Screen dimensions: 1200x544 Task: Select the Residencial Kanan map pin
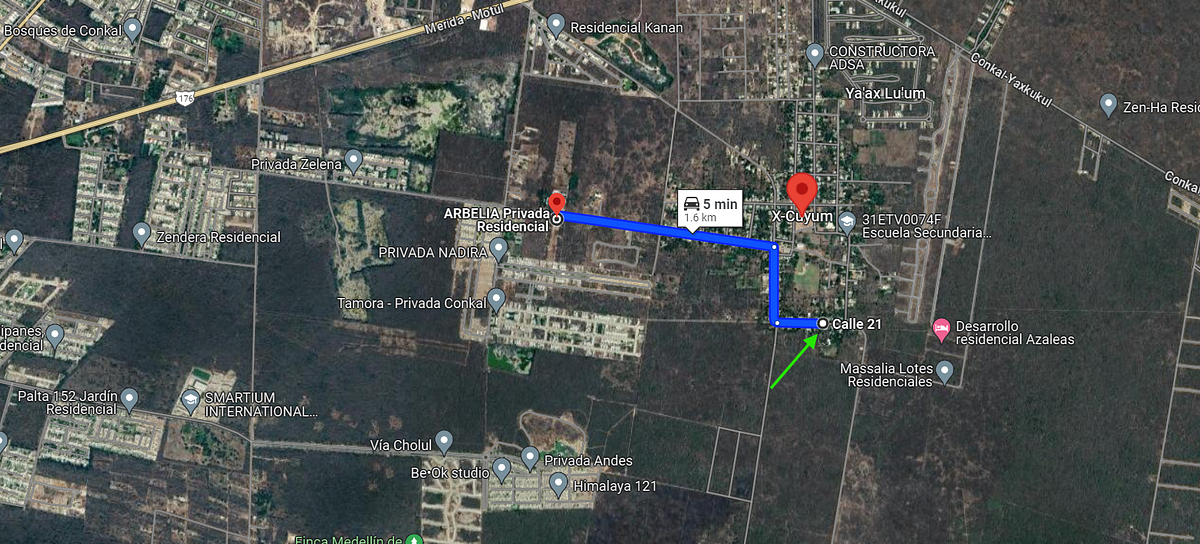click(x=557, y=24)
